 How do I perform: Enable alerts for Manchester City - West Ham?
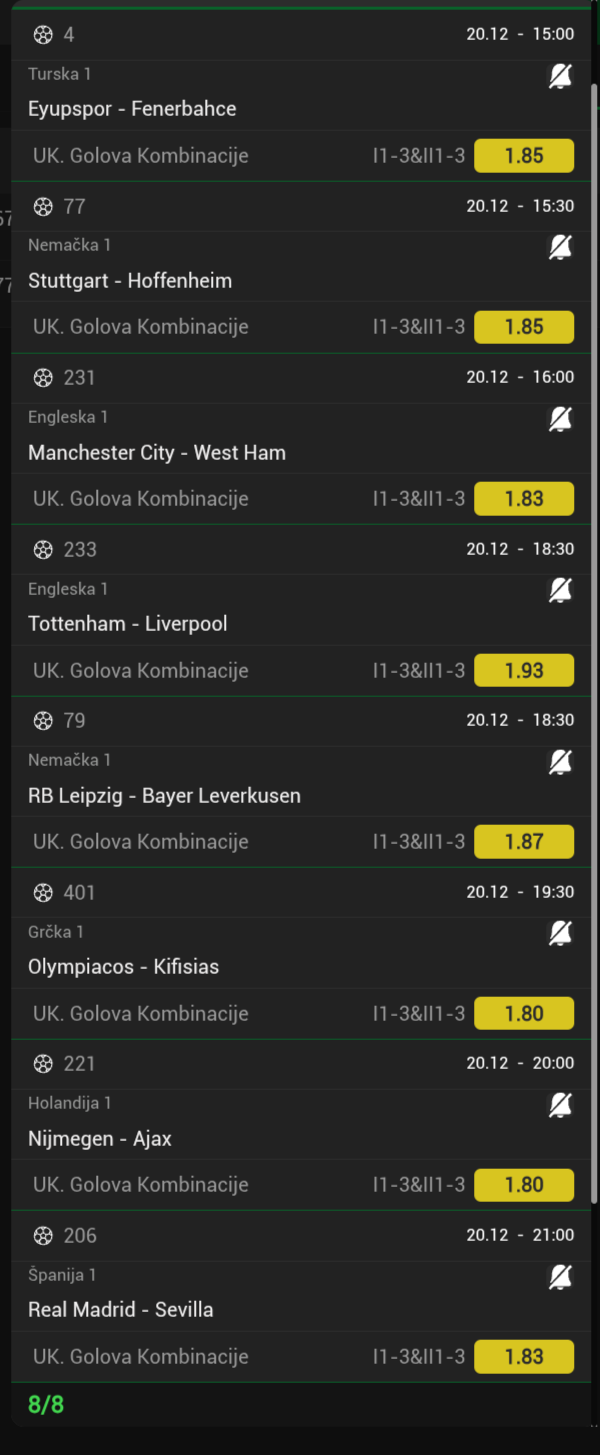pyautogui.click(x=561, y=419)
